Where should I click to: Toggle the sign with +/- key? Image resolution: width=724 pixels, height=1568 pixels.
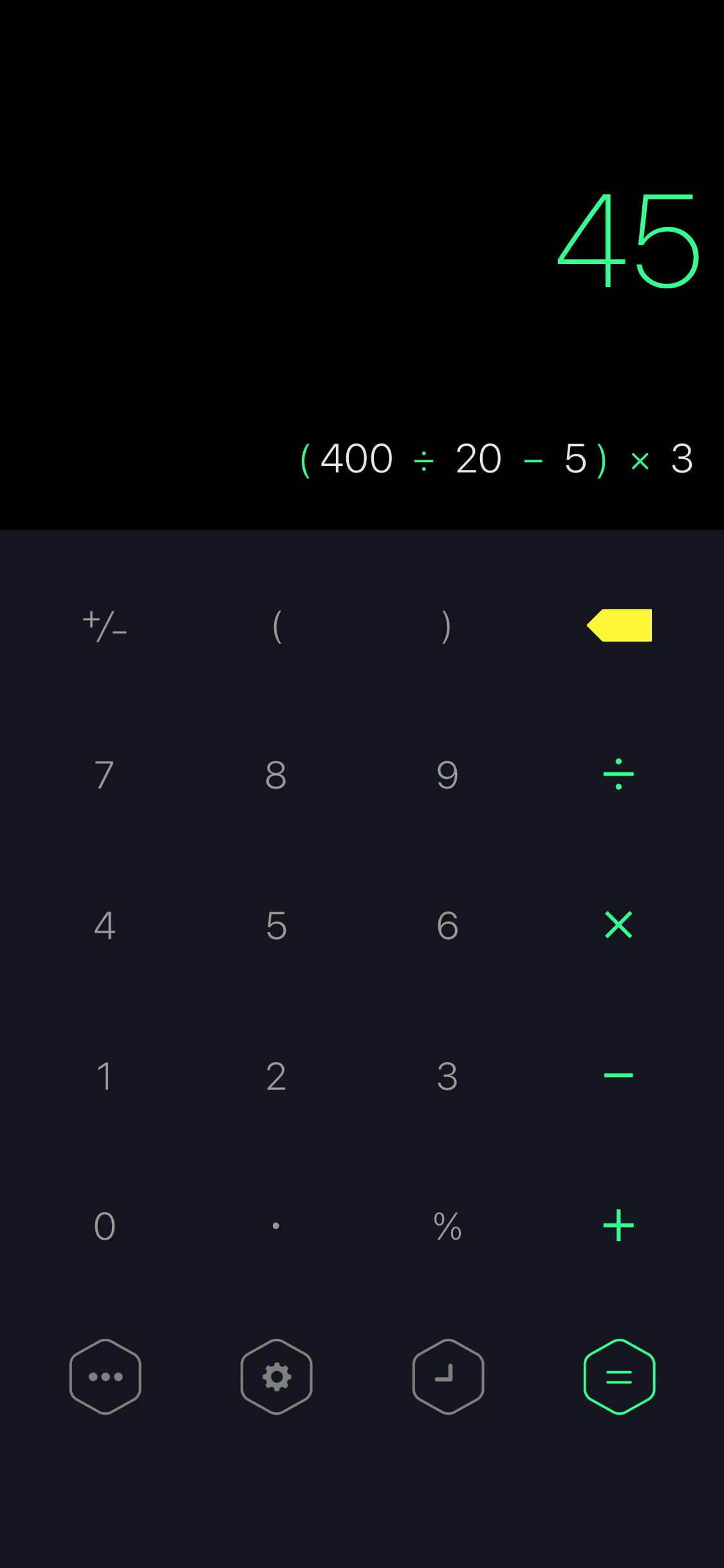click(x=105, y=626)
